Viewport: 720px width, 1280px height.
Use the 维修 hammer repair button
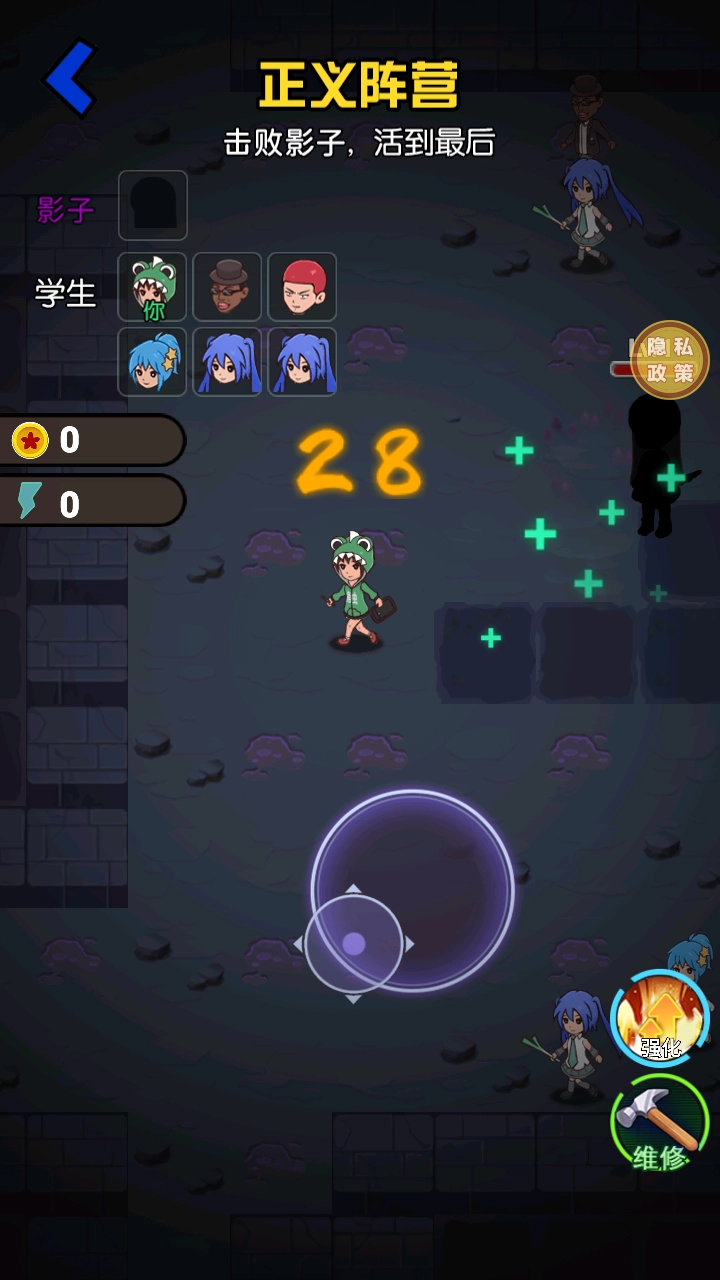pyautogui.click(x=659, y=1124)
